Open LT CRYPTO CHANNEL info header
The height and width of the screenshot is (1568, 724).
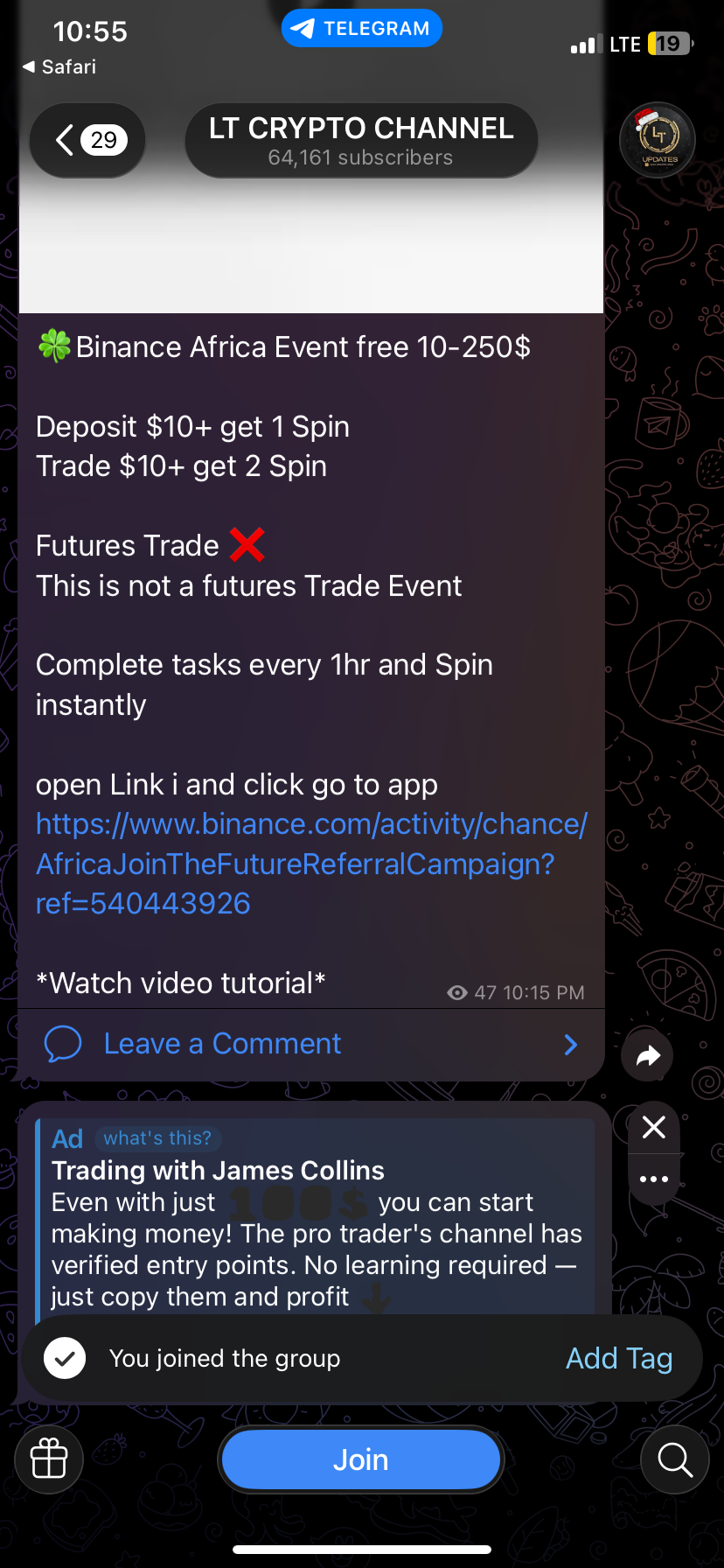pyautogui.click(x=360, y=140)
